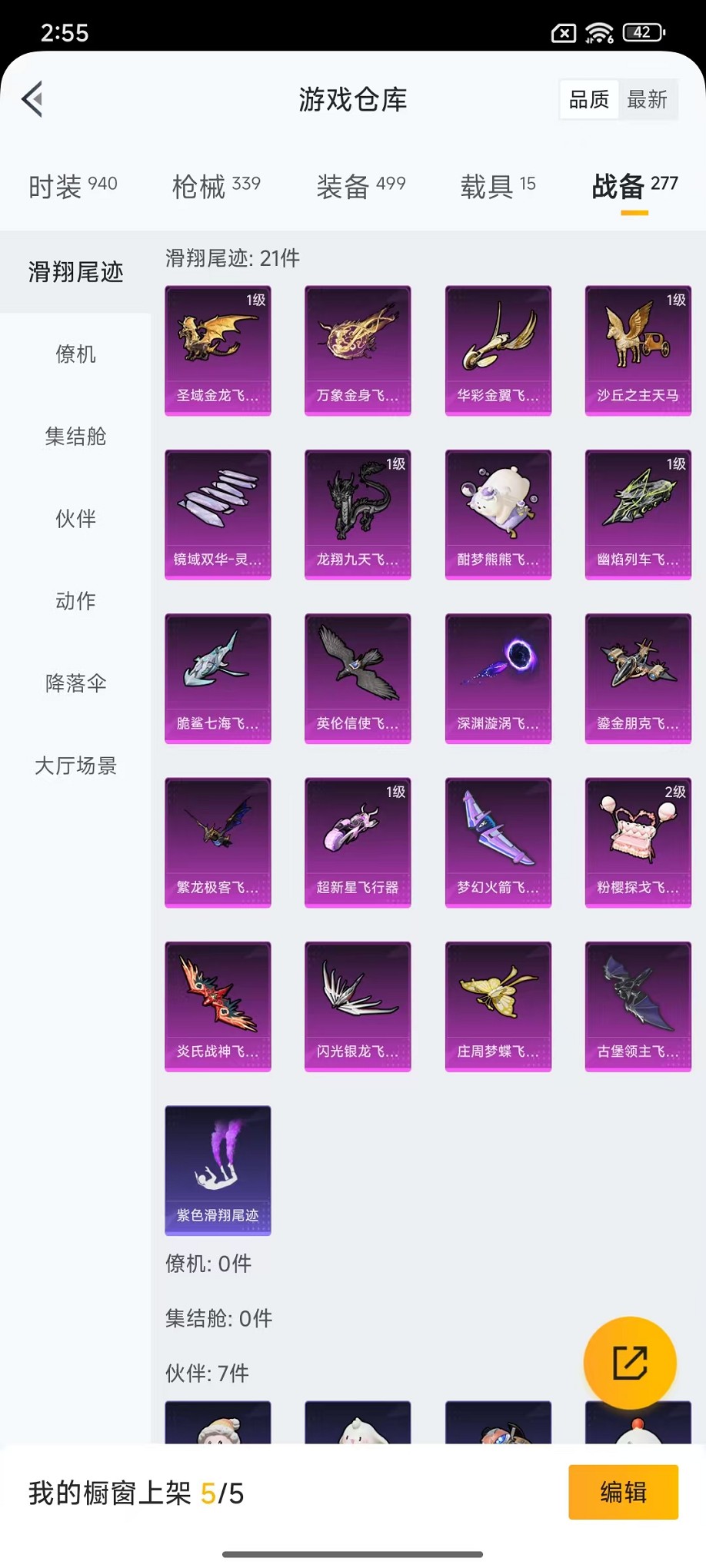Tap the orange share floating button
The height and width of the screenshot is (1568, 706).
coord(630,1363)
